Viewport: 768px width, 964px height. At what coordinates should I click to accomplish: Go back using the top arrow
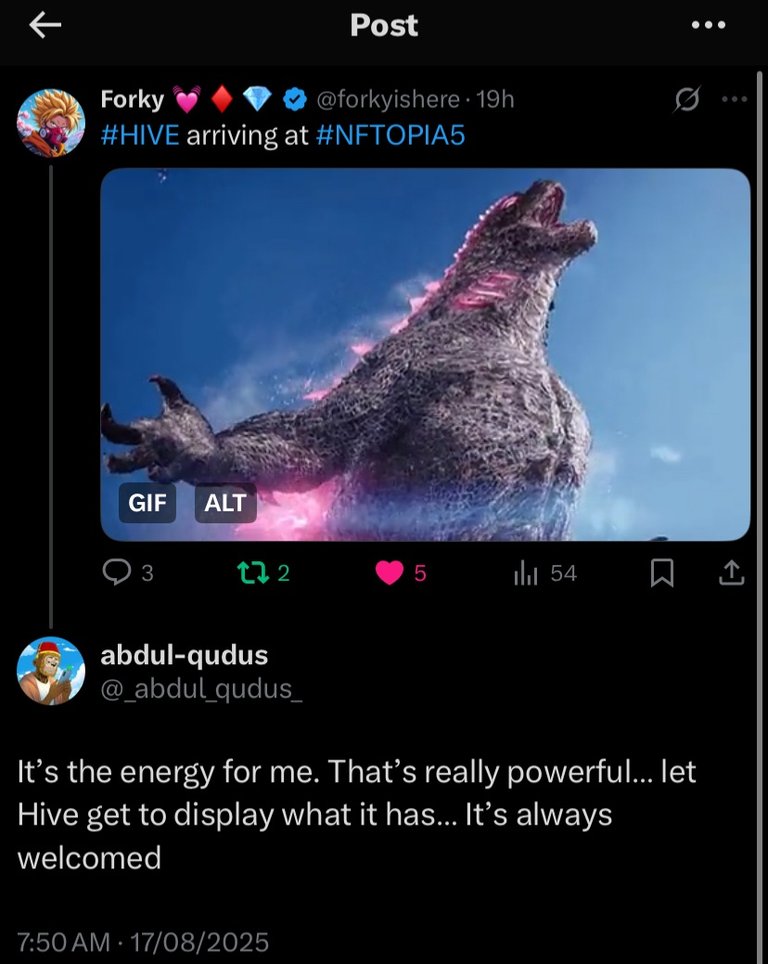tap(46, 26)
